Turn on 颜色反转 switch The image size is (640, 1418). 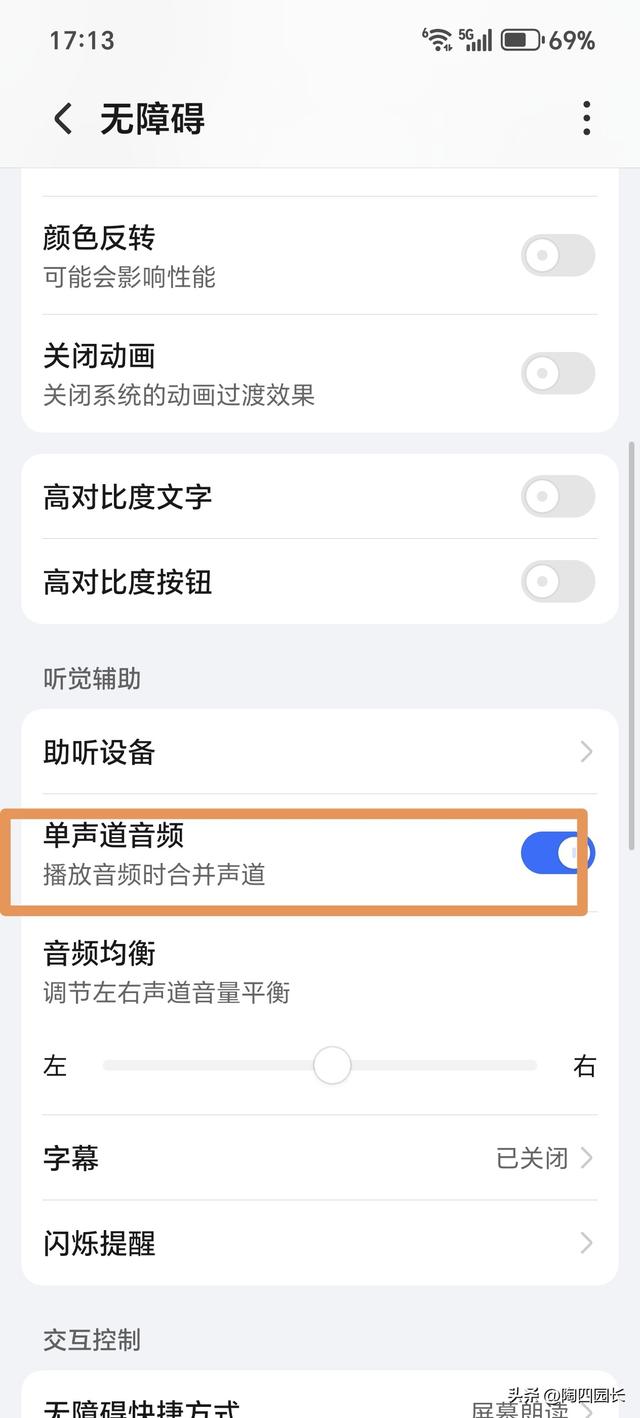click(x=557, y=256)
